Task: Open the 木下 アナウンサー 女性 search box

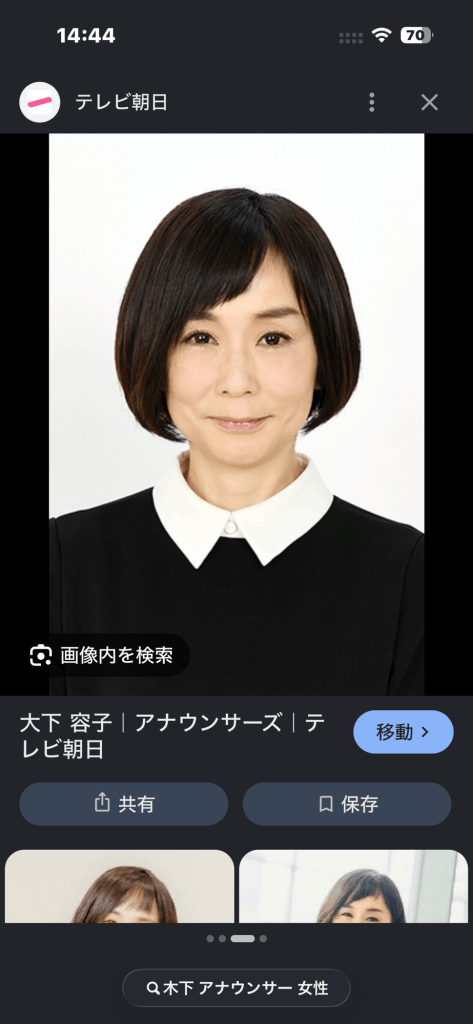Action: click(x=236, y=987)
